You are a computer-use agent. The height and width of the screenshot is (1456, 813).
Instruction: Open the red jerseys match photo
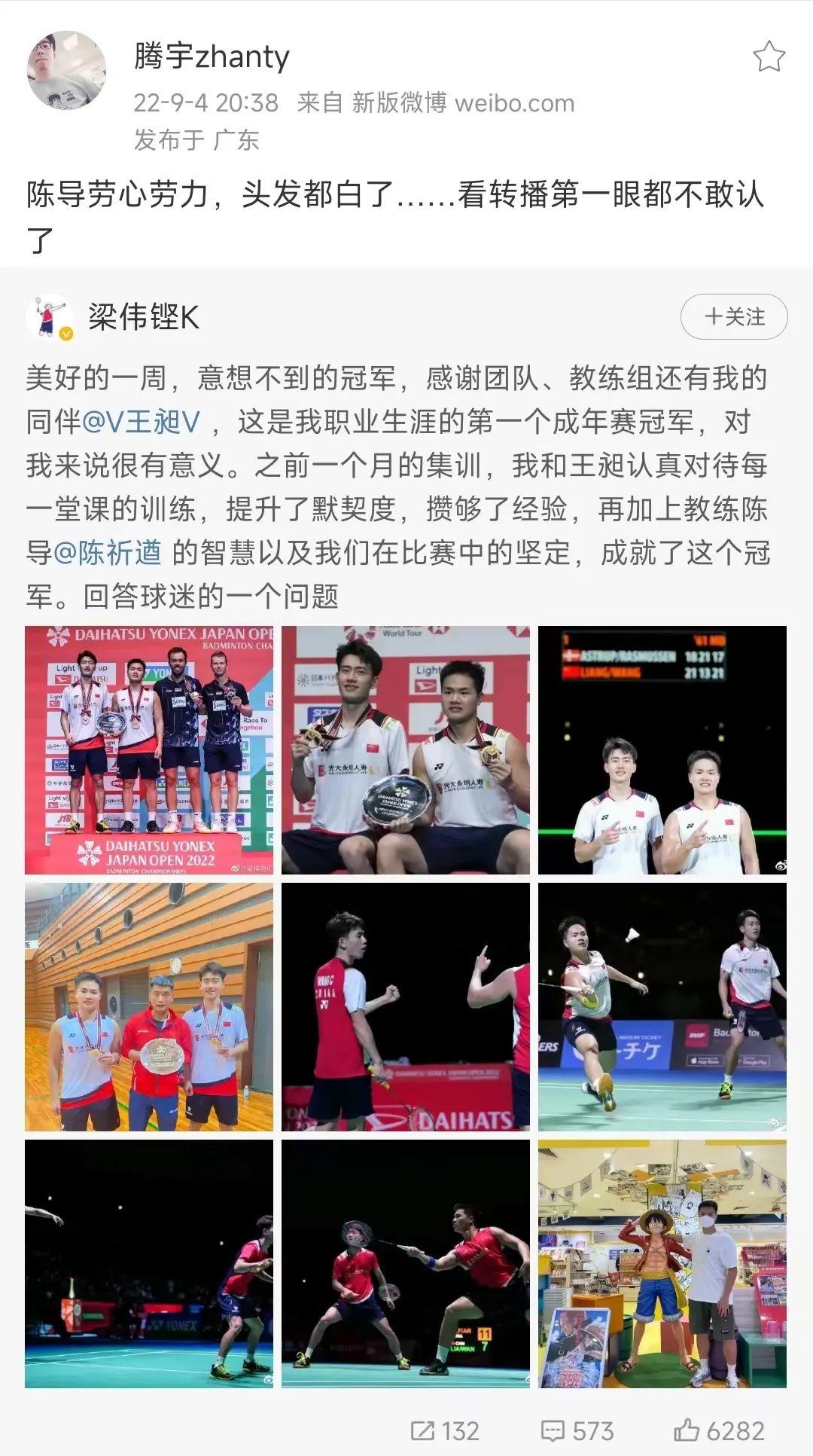[x=406, y=1263]
